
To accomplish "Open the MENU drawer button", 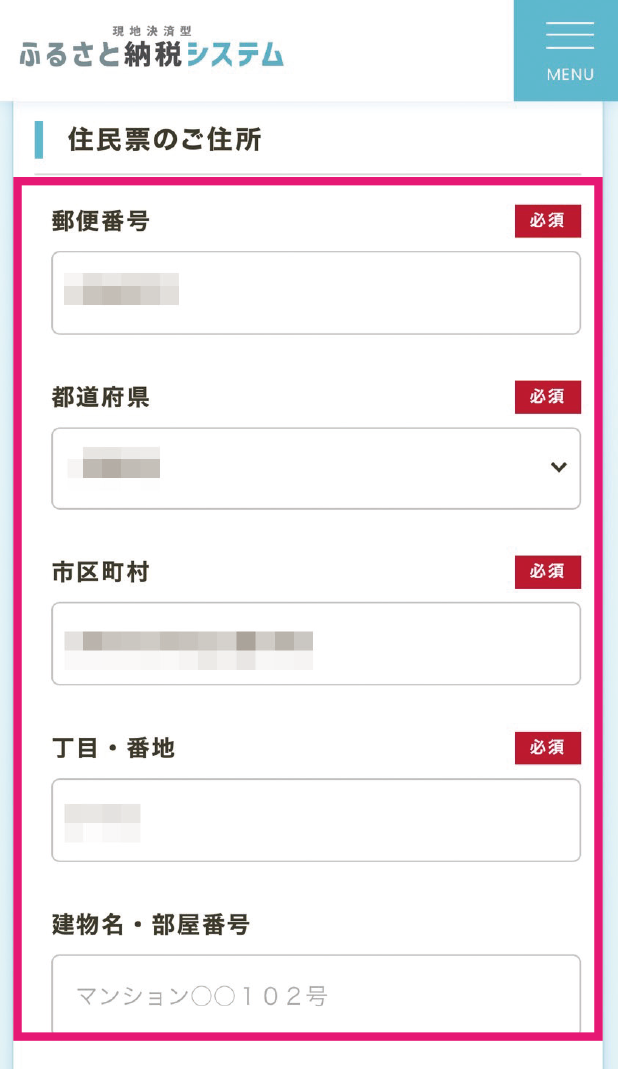I will pos(565,50).
